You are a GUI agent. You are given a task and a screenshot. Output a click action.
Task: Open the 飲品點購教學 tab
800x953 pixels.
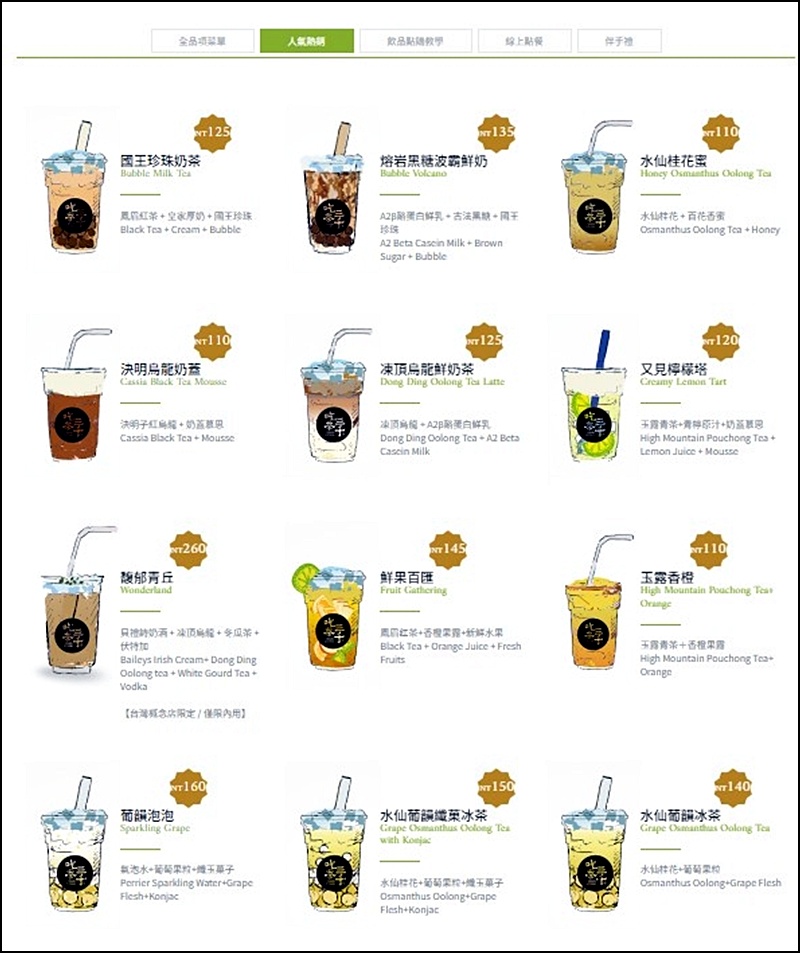(x=415, y=41)
